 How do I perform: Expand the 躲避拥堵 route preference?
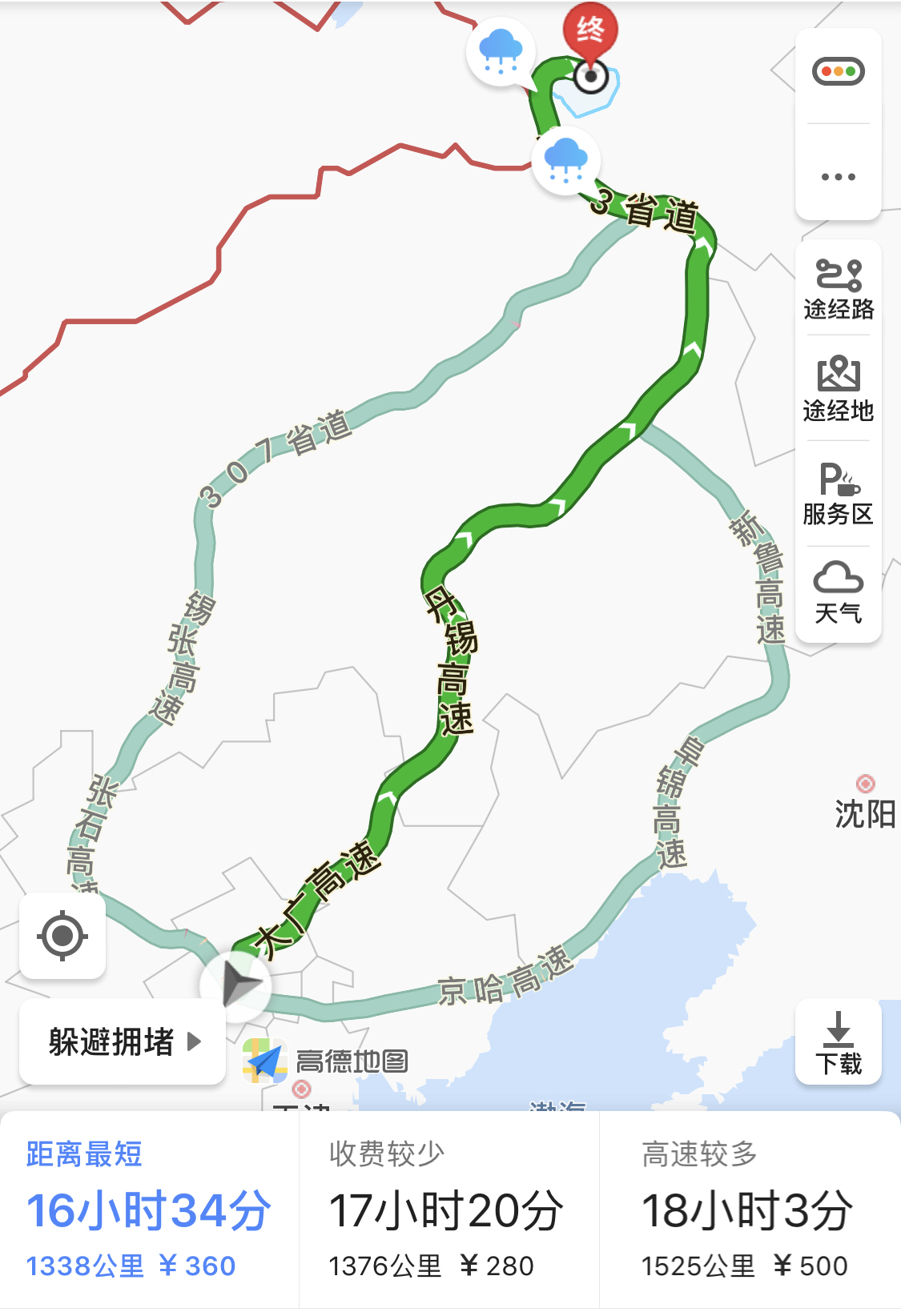[123, 1041]
